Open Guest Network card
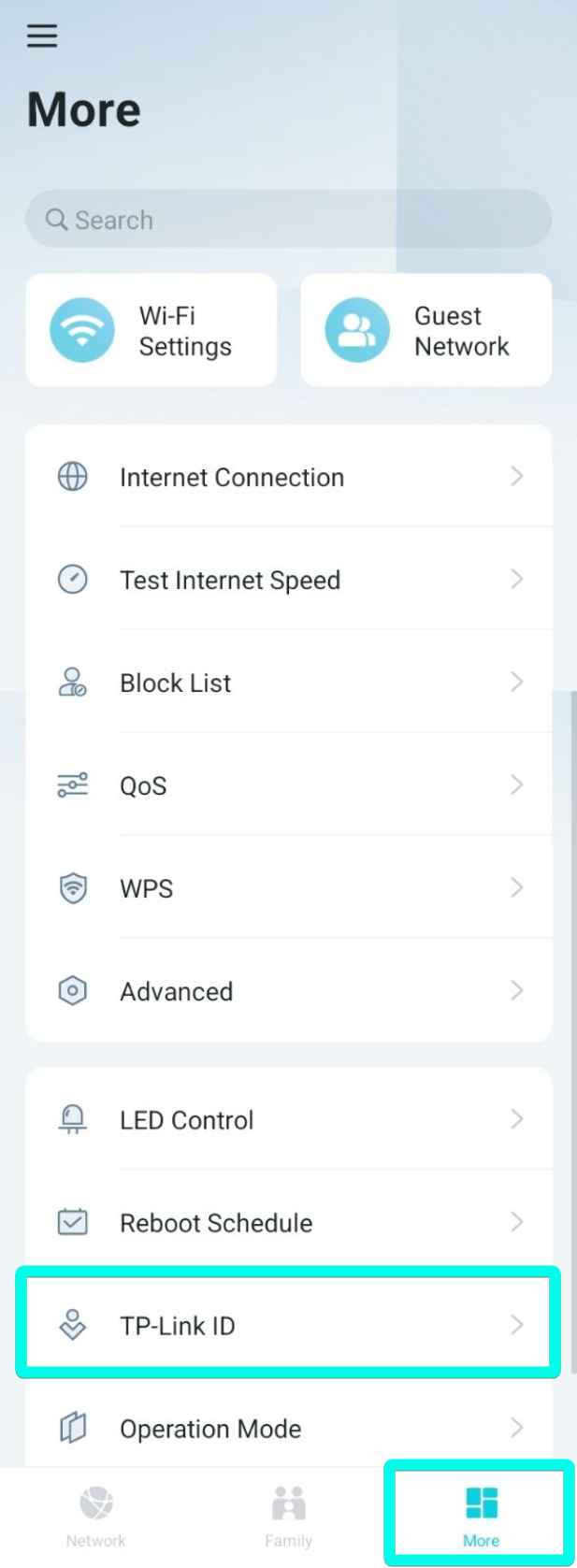577x1568 pixels. tap(426, 330)
